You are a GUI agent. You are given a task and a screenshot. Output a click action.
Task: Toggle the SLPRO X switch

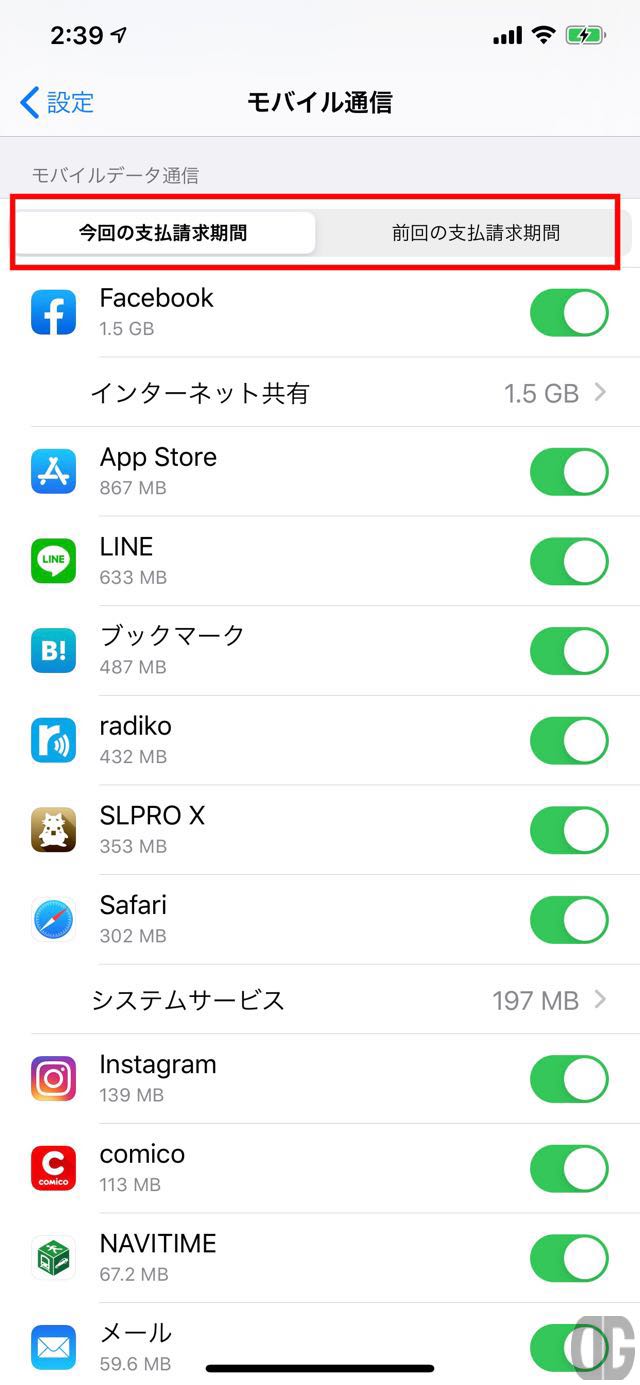(569, 830)
